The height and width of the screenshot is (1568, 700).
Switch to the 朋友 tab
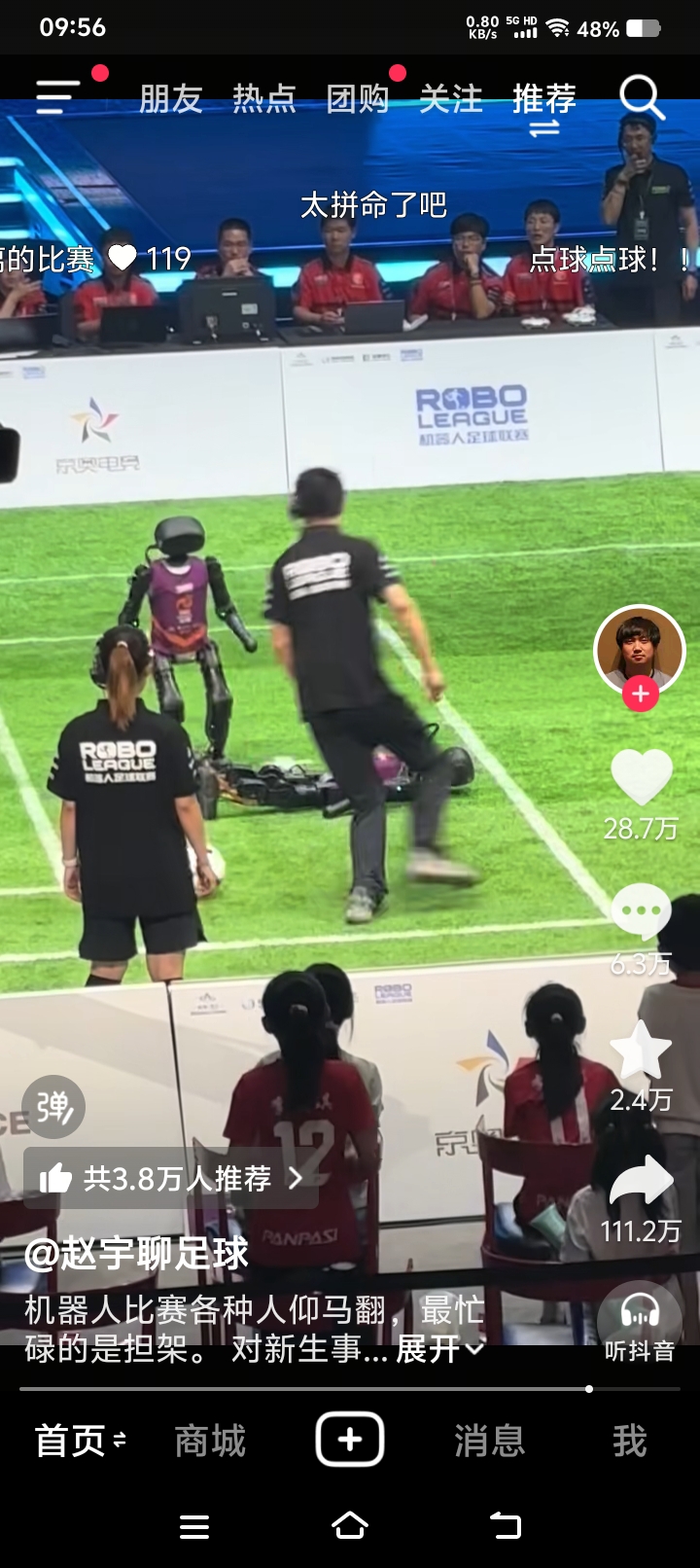click(x=170, y=98)
